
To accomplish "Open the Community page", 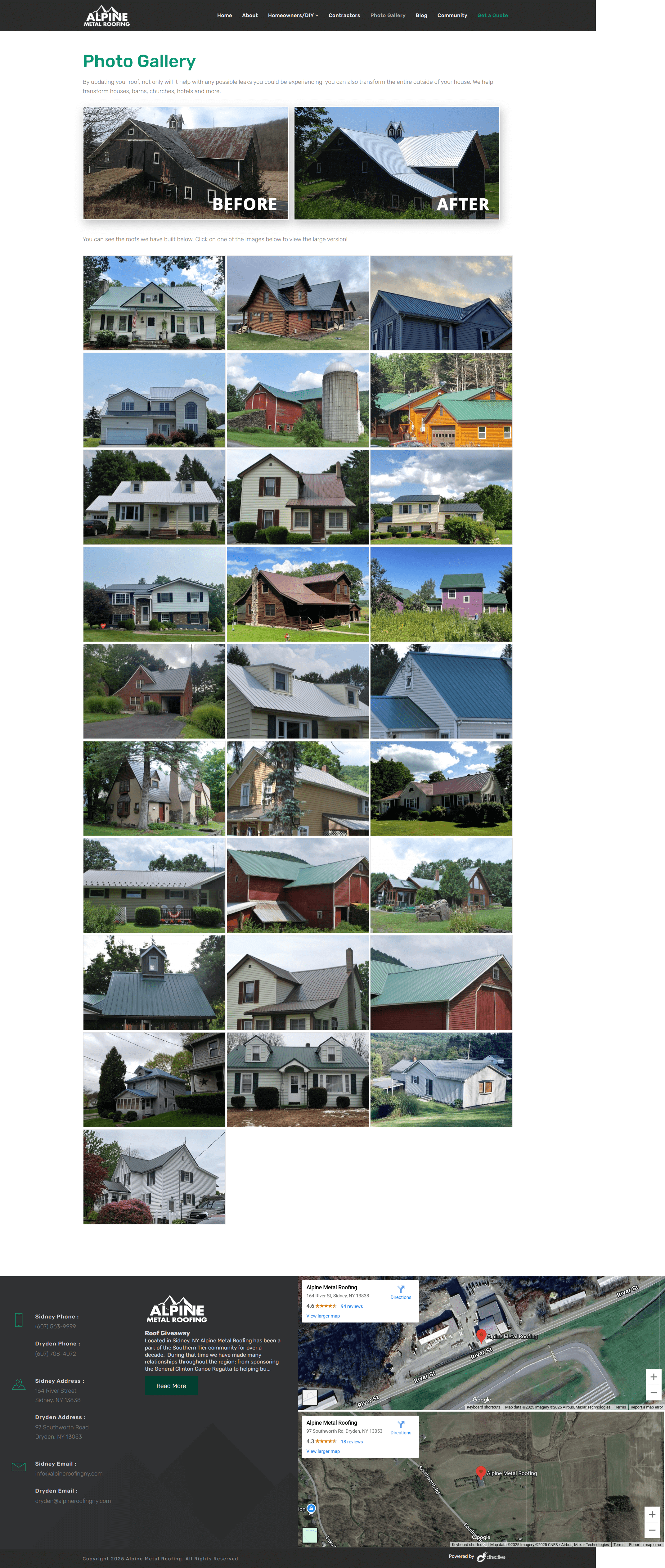I will point(452,15).
